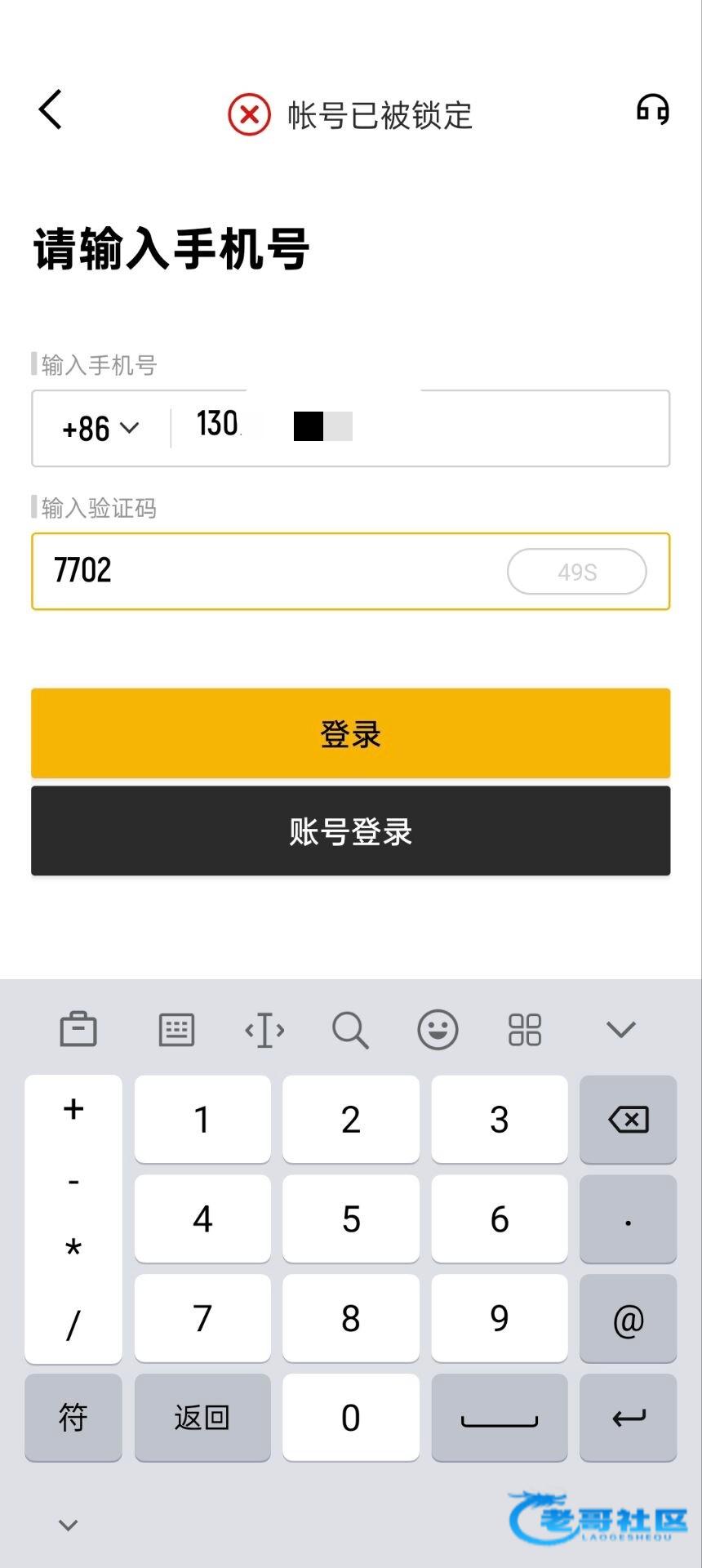Image resolution: width=702 pixels, height=1568 pixels.
Task: Open keyboard layout switcher icon
Action: (176, 1029)
